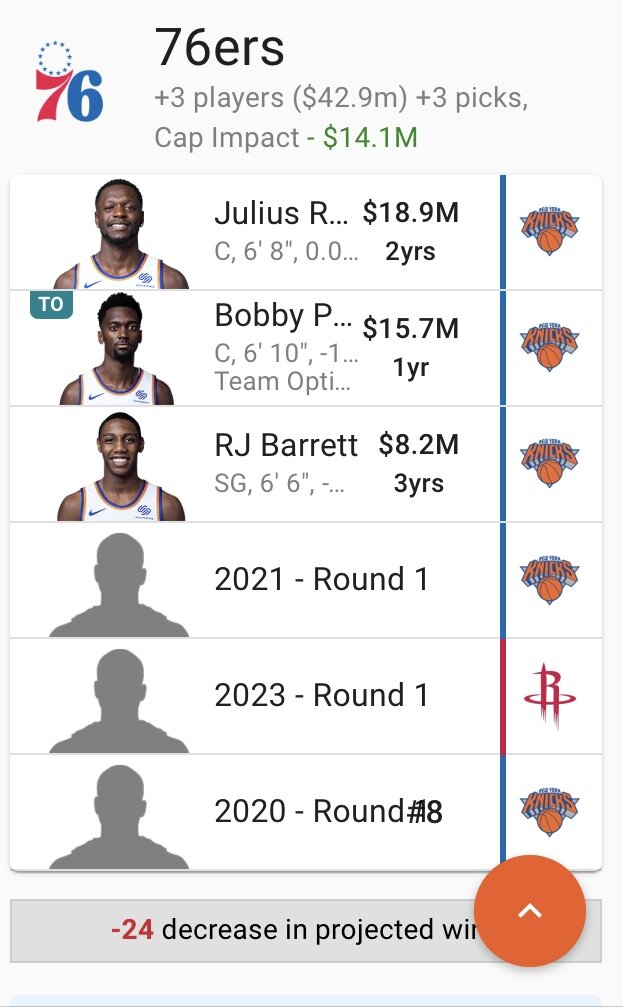Tap the RJ Barrett row
Screen dimensions: 623x1007
point(300,464)
